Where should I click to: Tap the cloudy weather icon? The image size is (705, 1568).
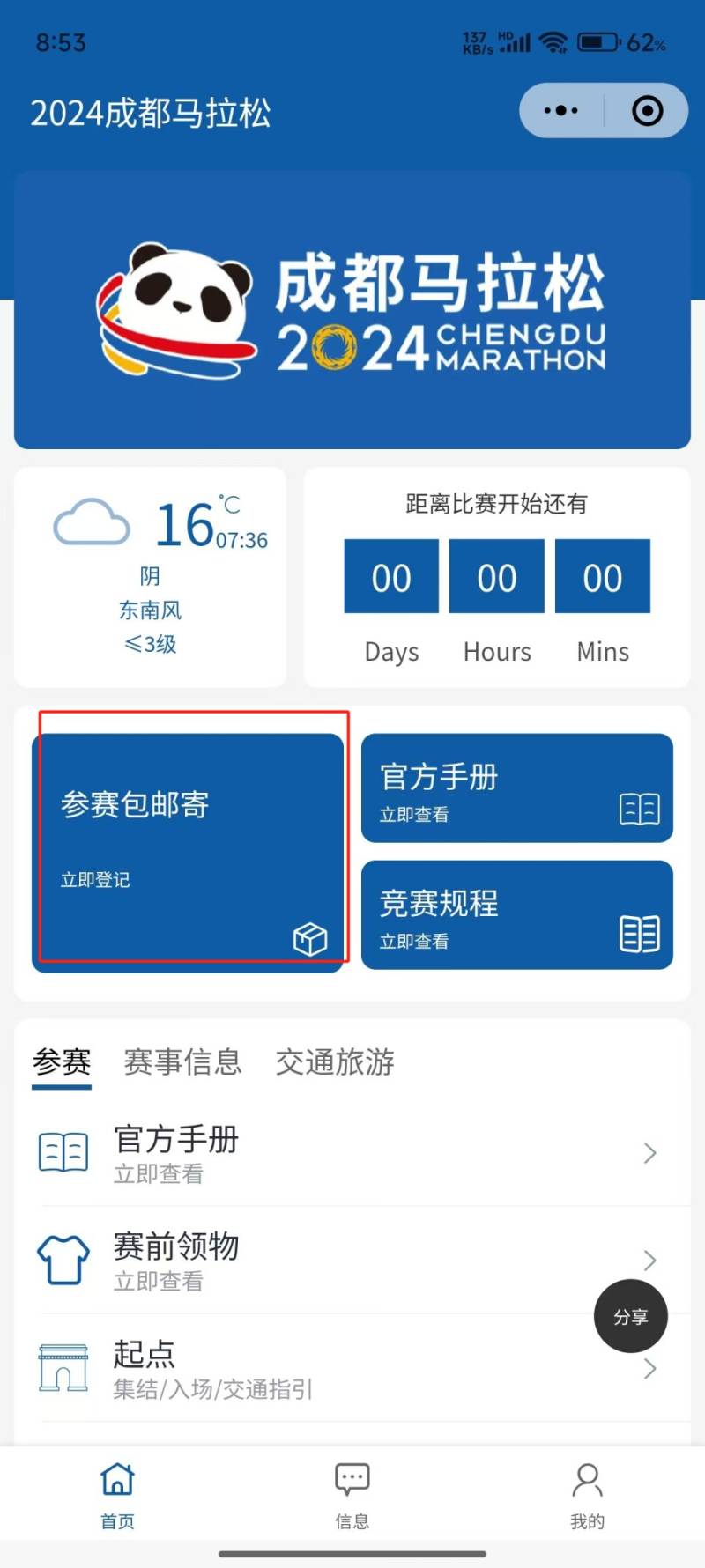91,521
